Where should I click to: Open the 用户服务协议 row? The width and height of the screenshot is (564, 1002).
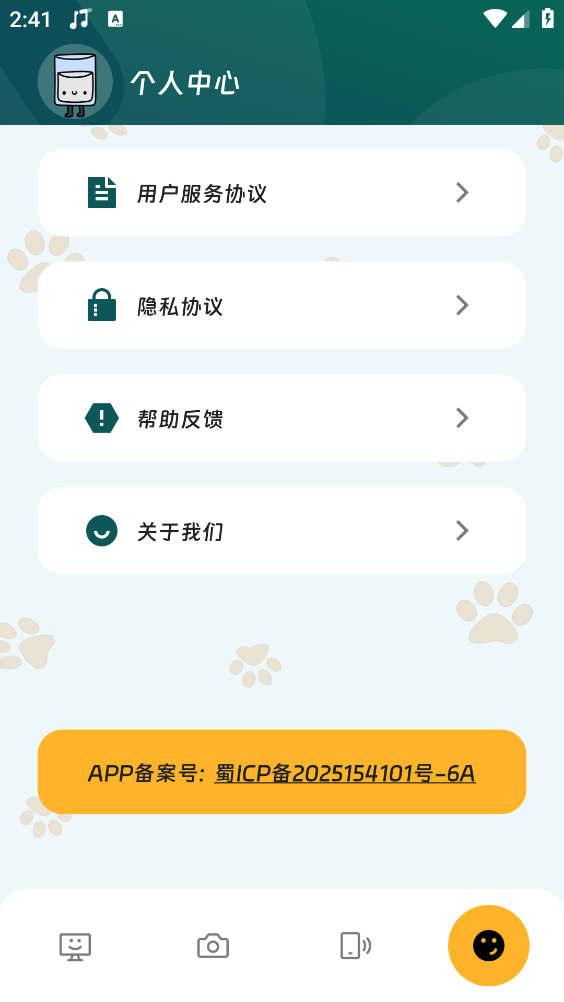pos(282,192)
